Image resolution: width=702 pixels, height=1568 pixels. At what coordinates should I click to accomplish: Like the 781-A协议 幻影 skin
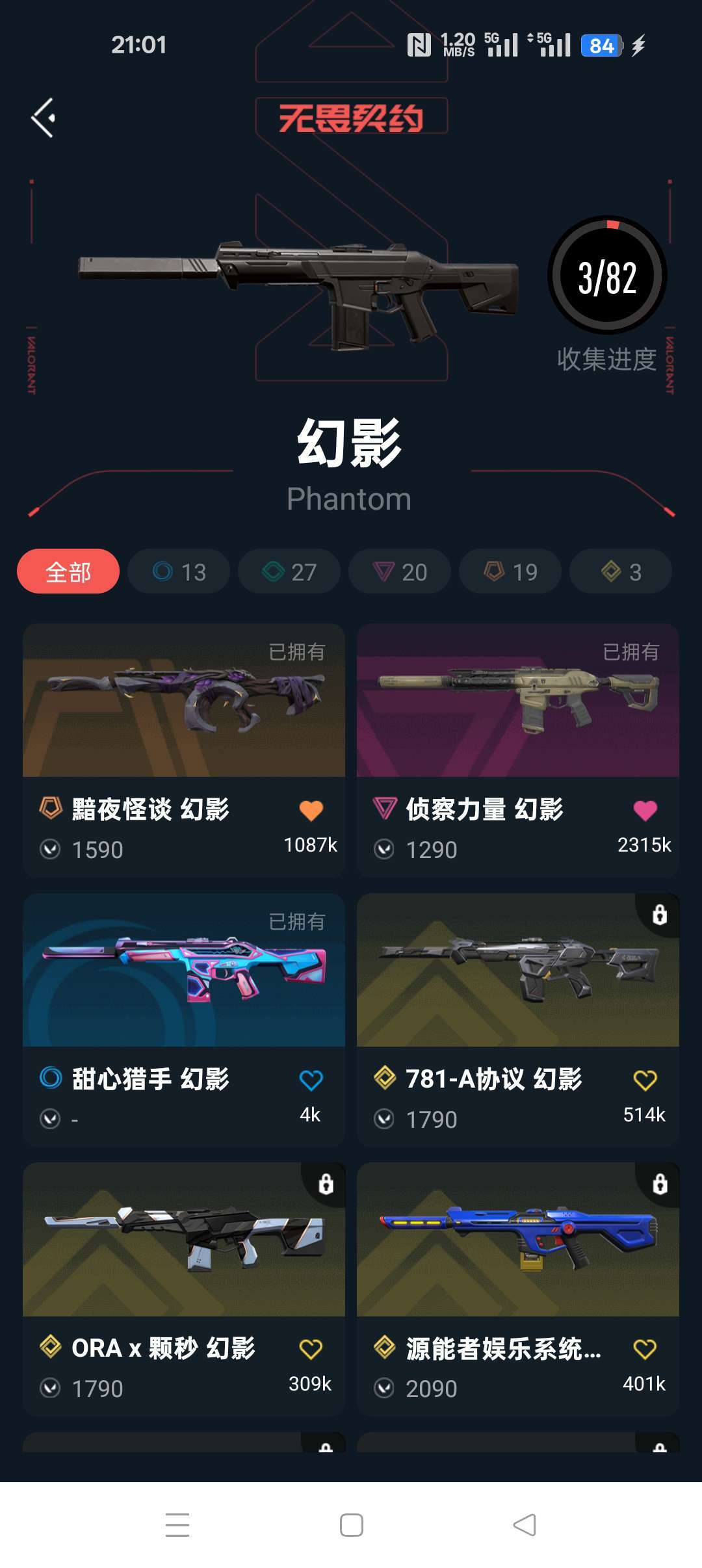coord(645,1080)
